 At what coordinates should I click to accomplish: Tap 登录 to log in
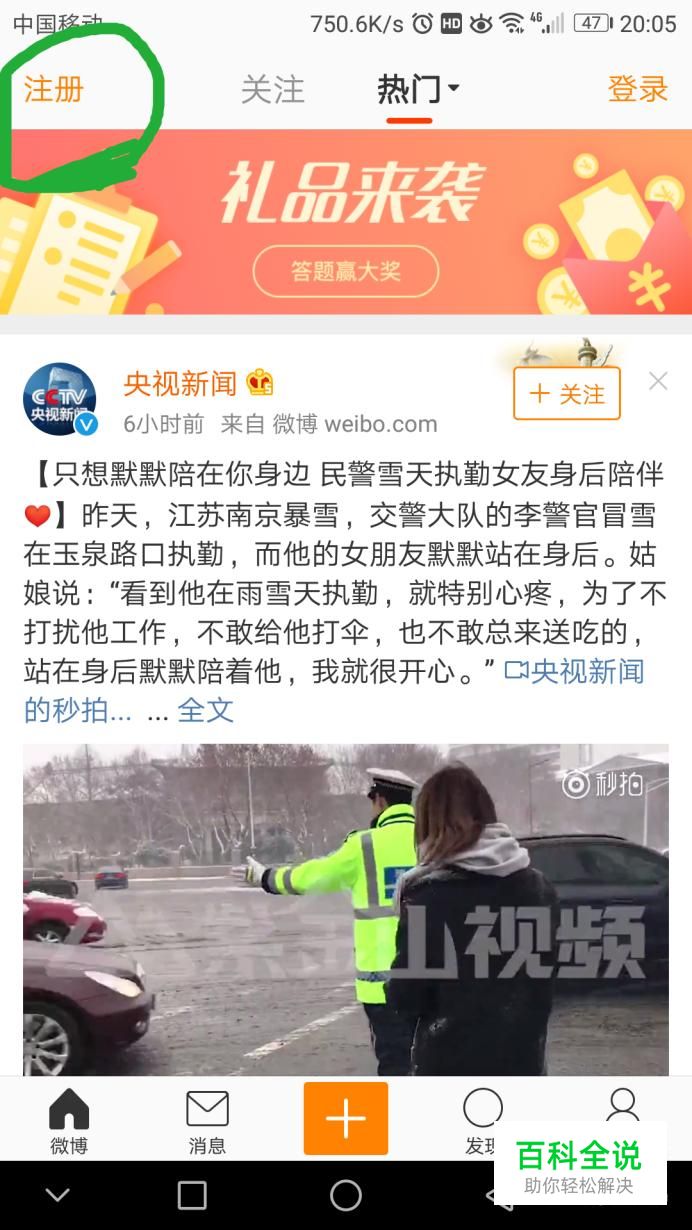(x=638, y=89)
